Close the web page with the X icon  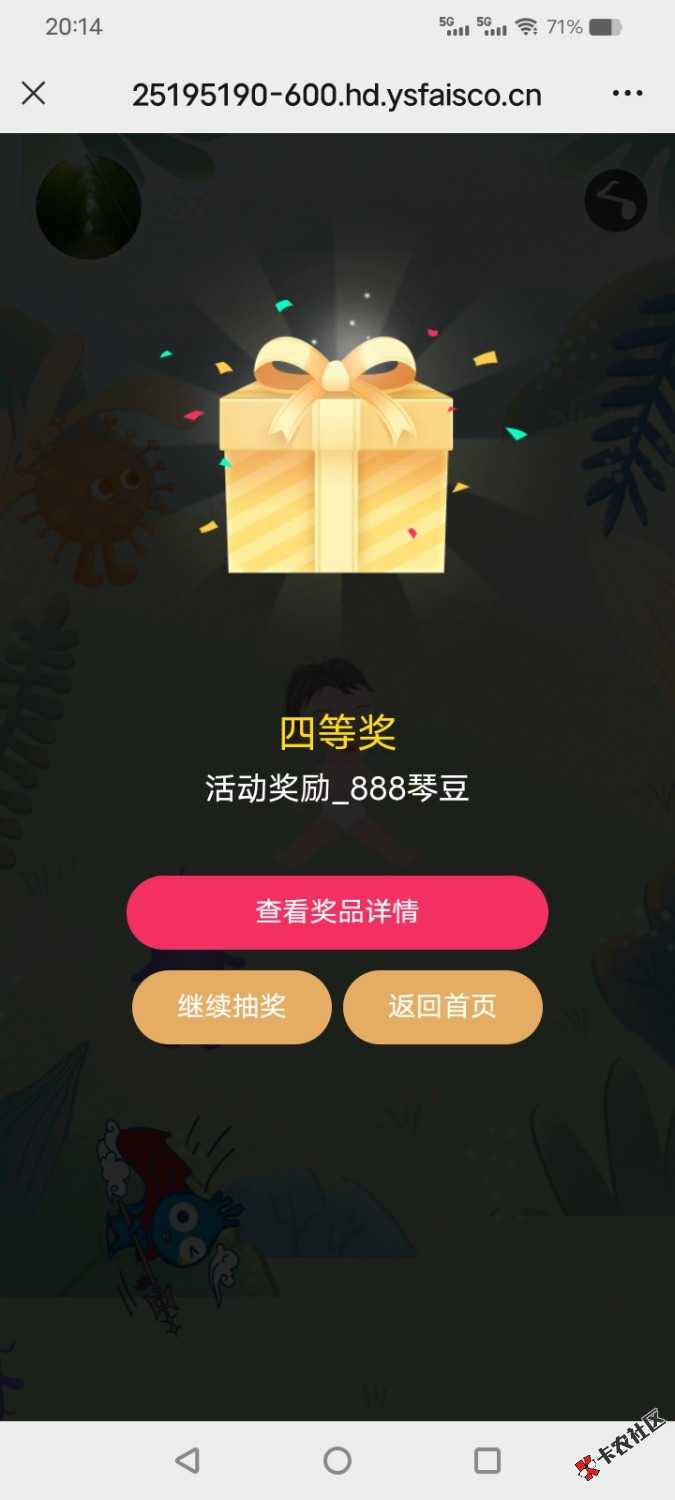[x=33, y=94]
